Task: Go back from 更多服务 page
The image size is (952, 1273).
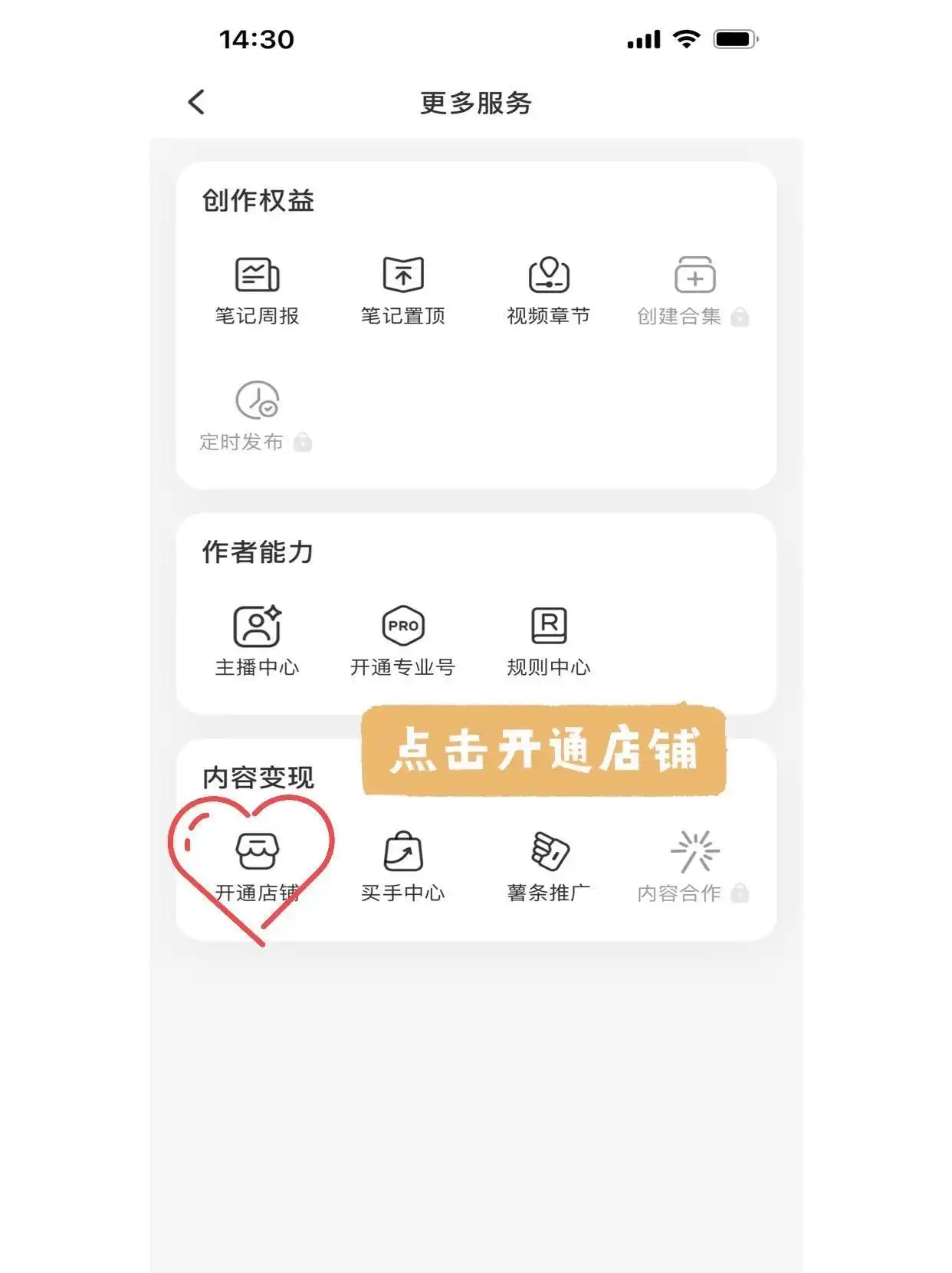Action: point(197,102)
